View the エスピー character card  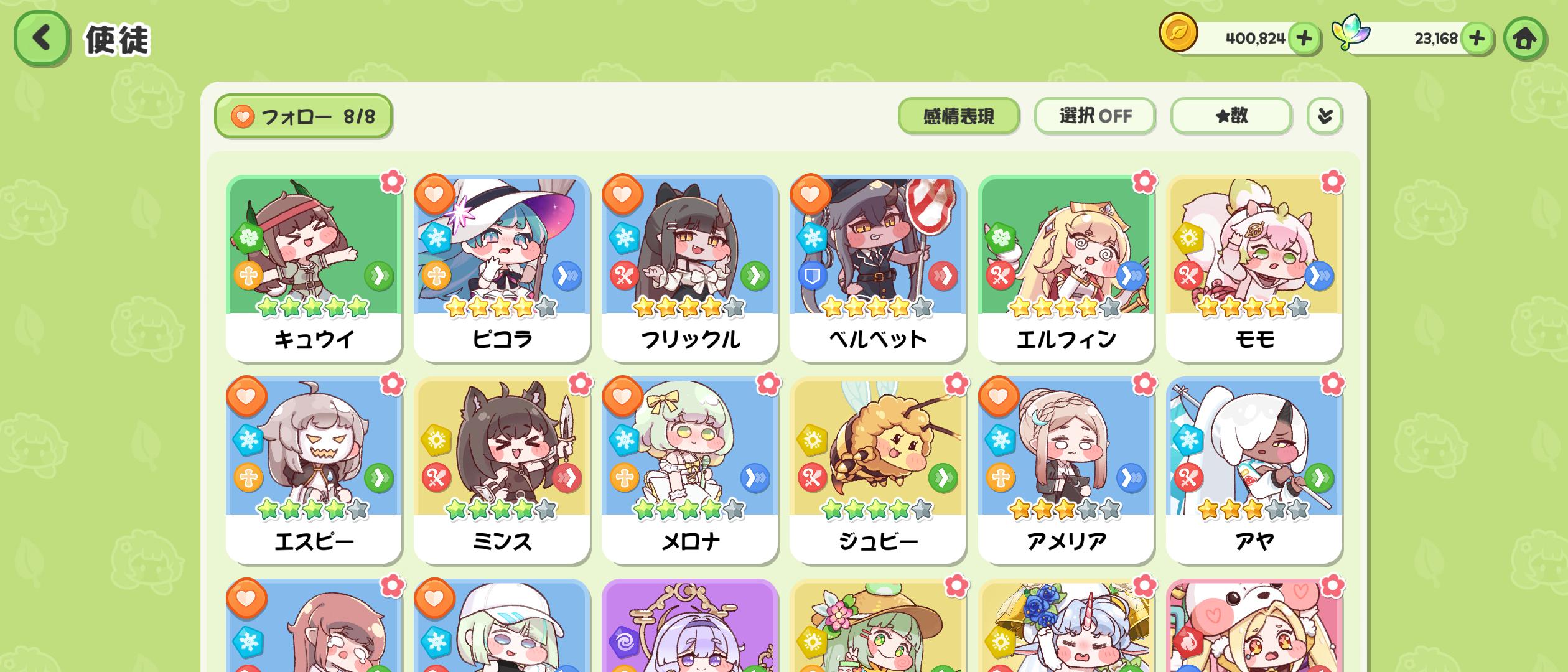[314, 470]
